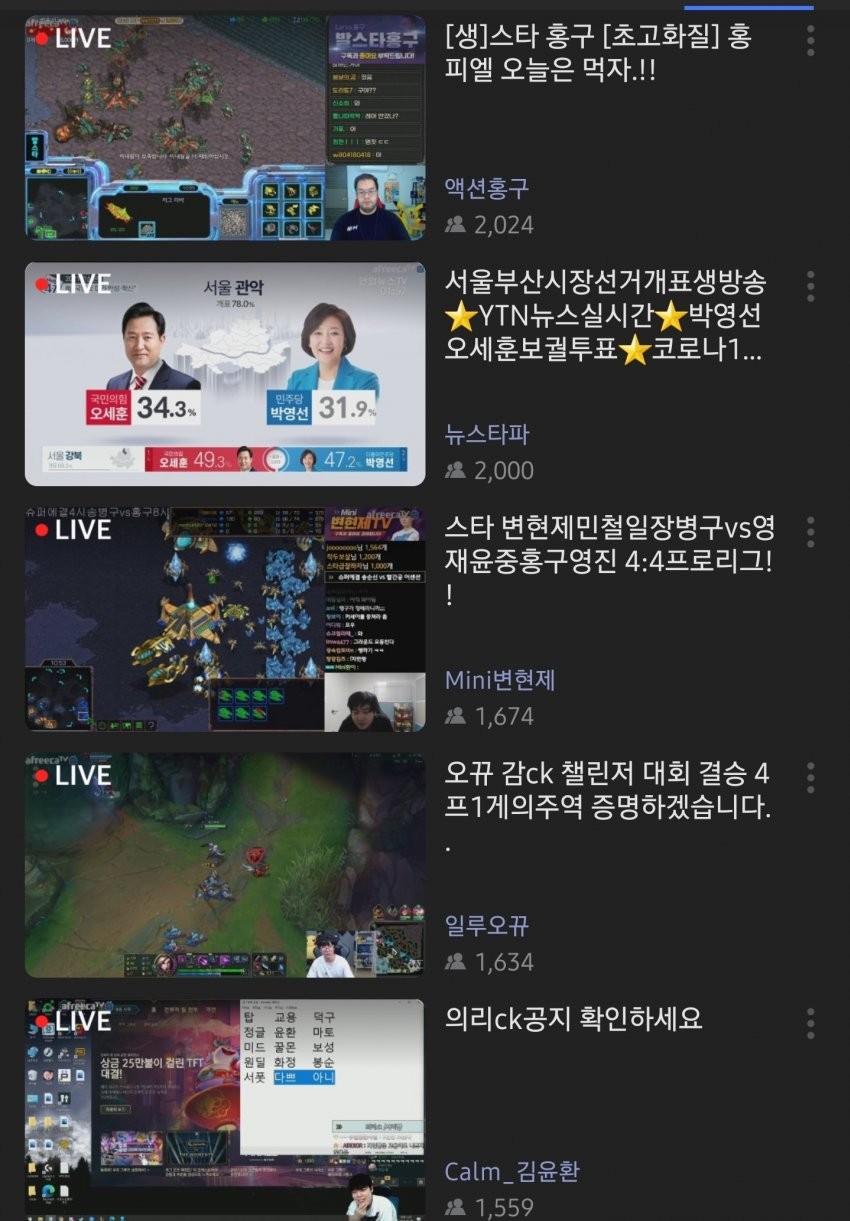The width and height of the screenshot is (850, 1221).
Task: Open overflow menu for 액션홍구's stream
Action: (810, 41)
